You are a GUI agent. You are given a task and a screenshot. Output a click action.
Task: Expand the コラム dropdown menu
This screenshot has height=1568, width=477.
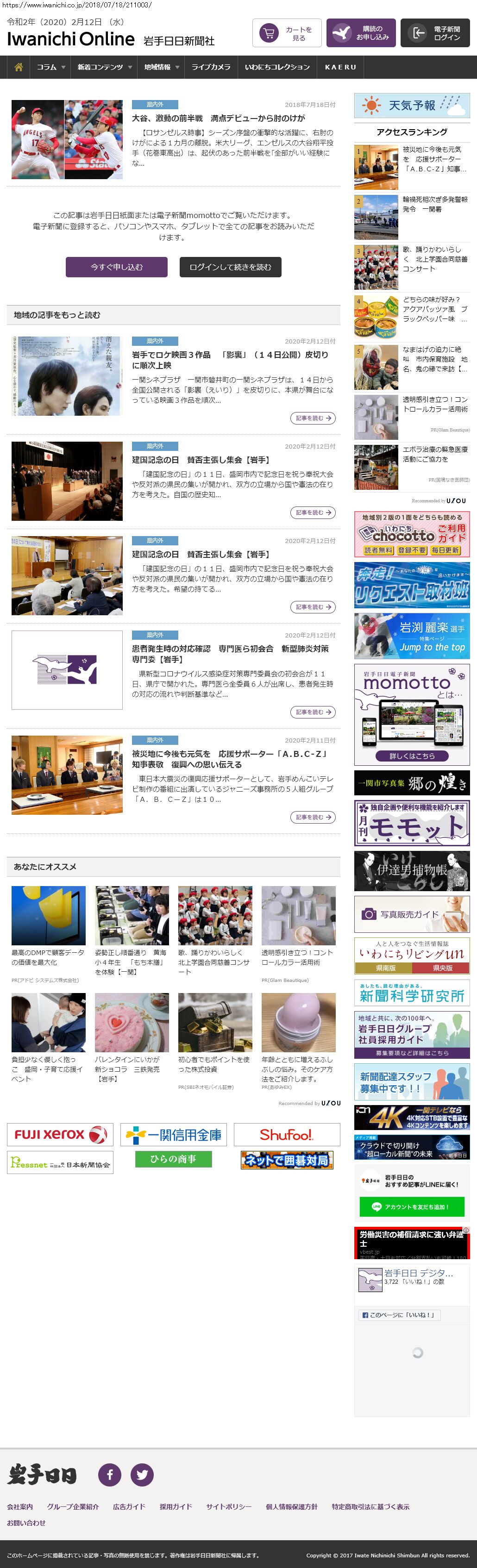pyautogui.click(x=50, y=67)
